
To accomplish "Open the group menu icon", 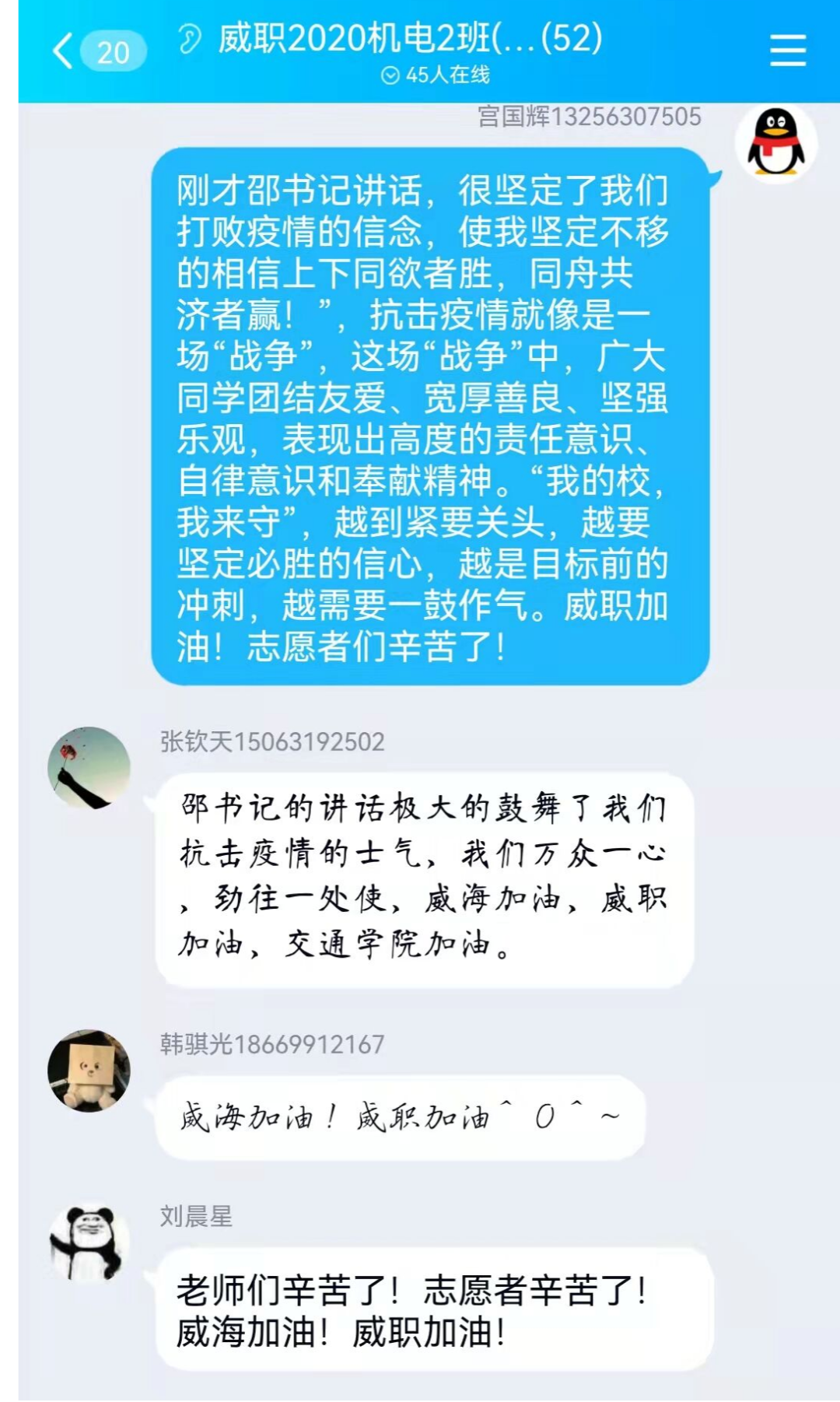I will coord(787,51).
